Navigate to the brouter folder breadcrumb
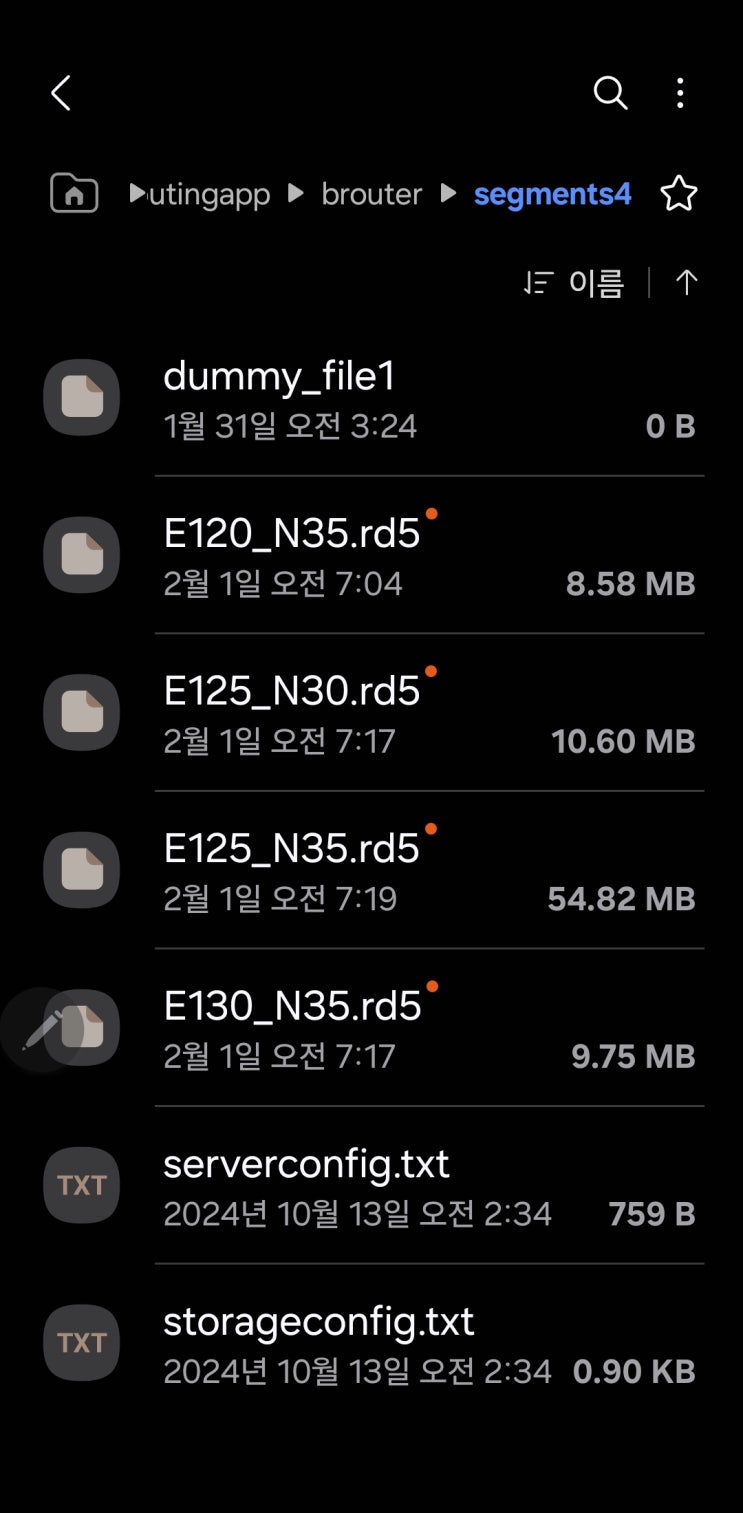Screen dimensions: 743x1513 371,194
